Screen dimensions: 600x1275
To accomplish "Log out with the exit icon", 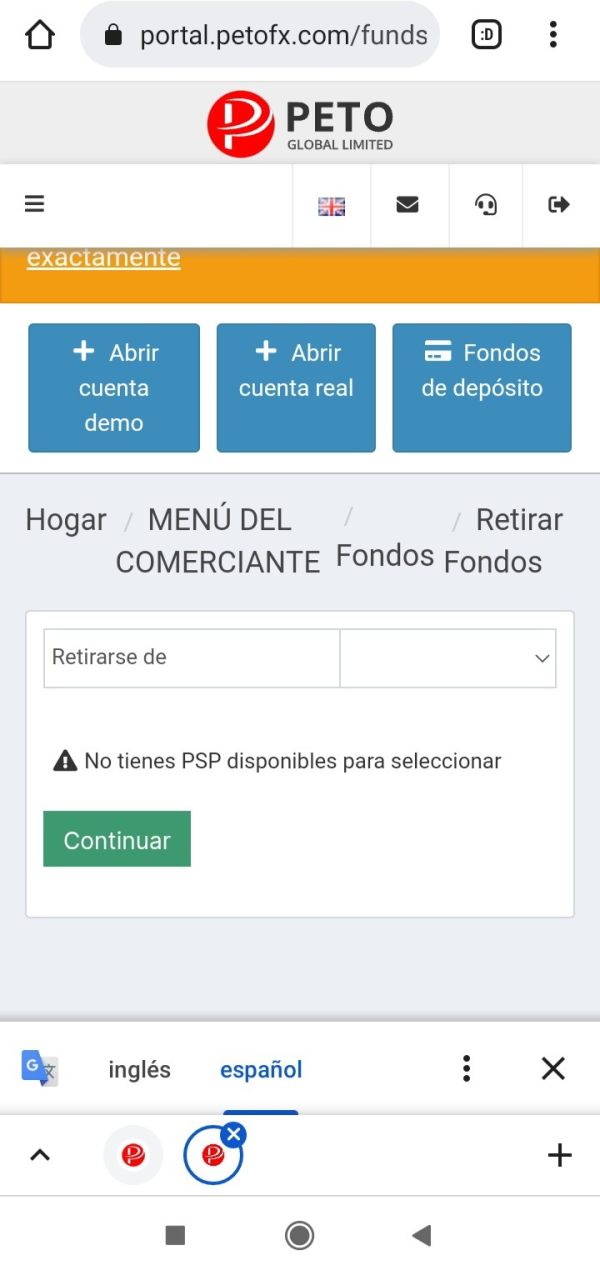I will 559,204.
